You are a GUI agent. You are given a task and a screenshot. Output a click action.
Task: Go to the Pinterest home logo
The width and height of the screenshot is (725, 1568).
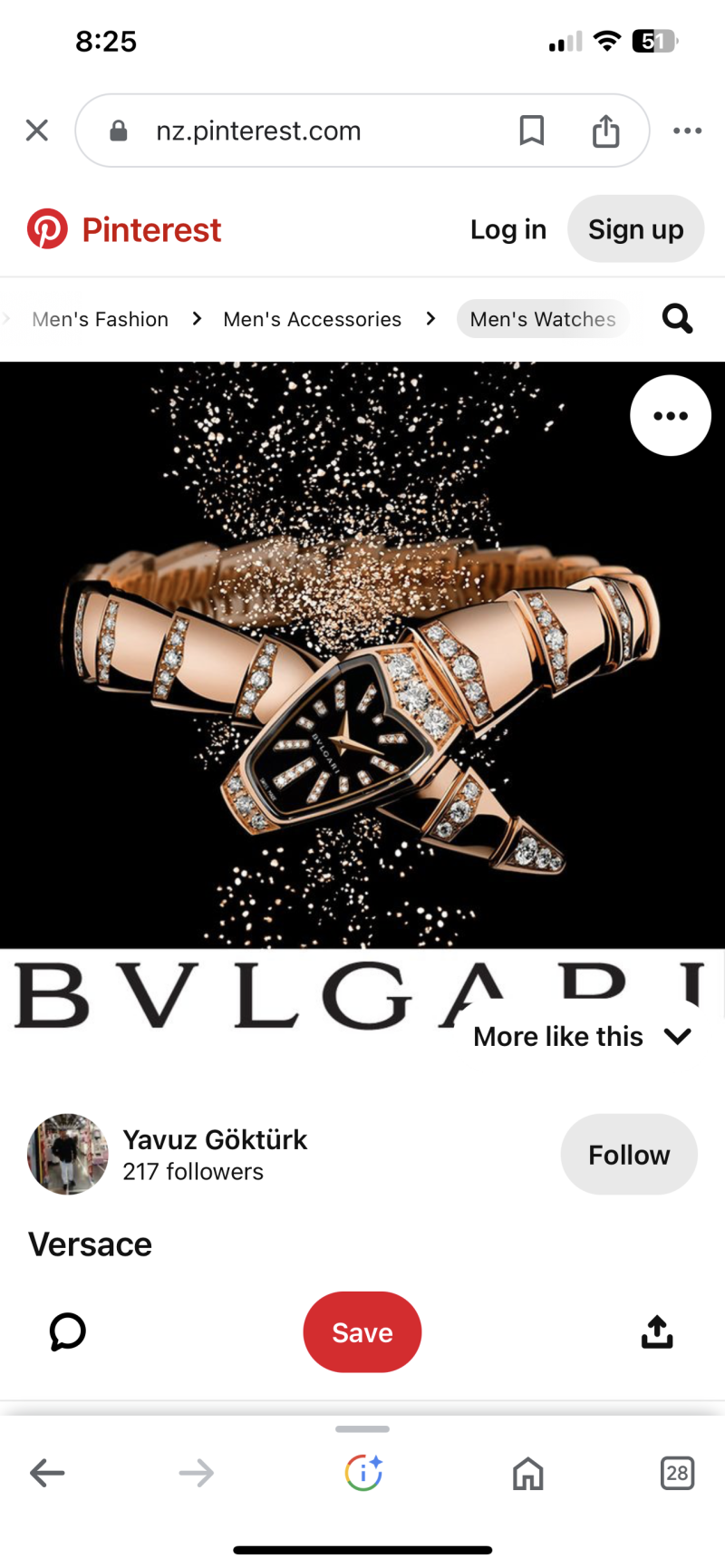pyautogui.click(x=124, y=229)
